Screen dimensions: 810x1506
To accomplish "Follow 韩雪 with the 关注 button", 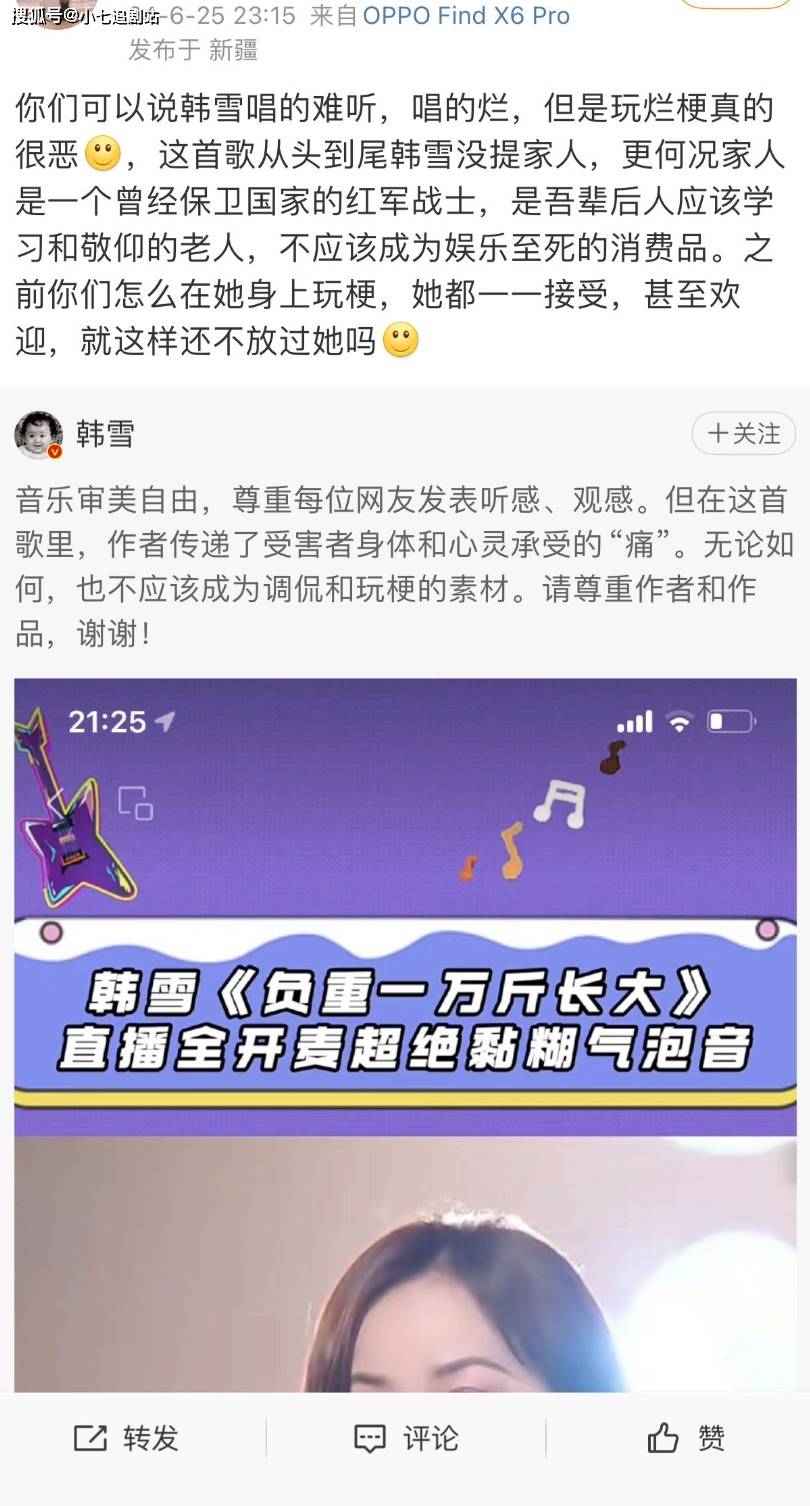I will click(x=743, y=434).
